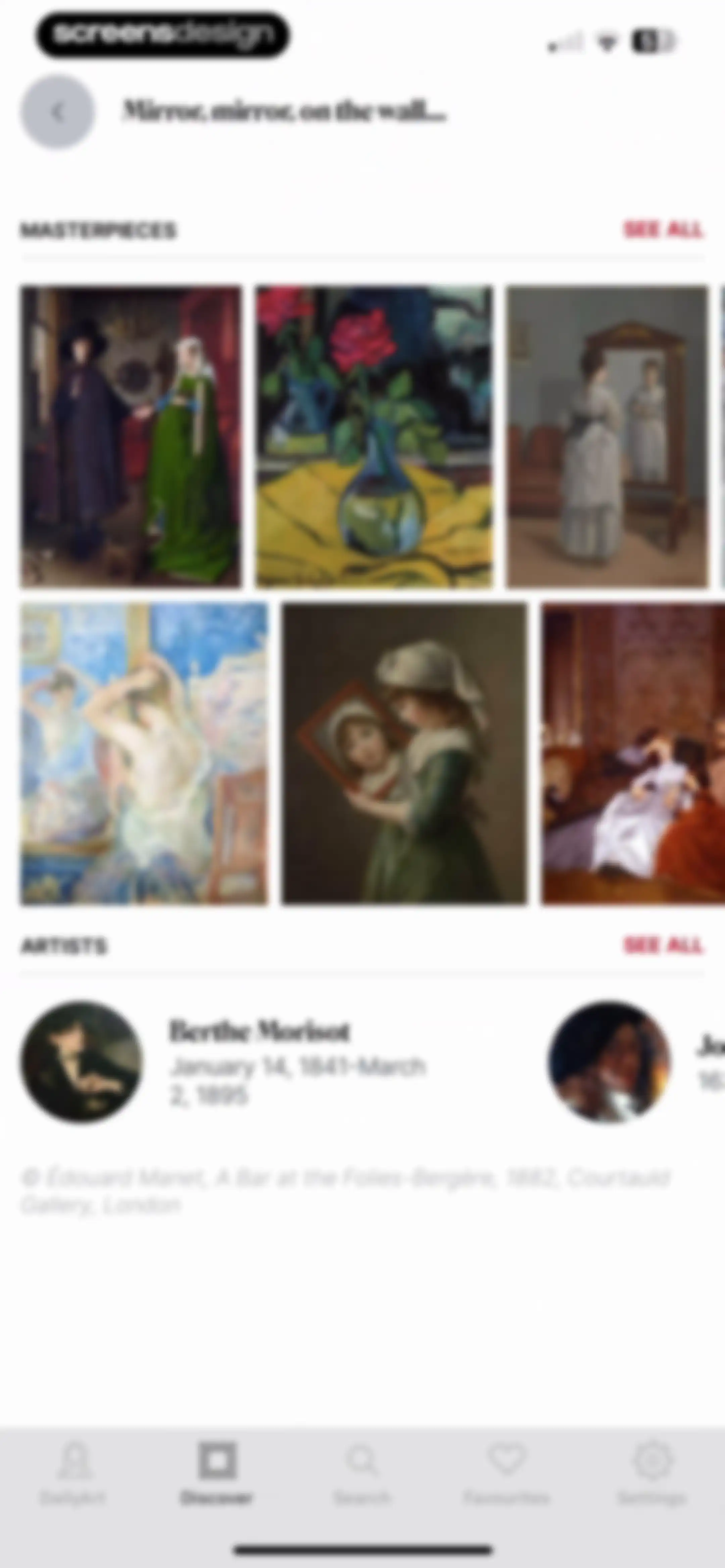
Task: Open the Settings tab
Action: click(652, 1474)
